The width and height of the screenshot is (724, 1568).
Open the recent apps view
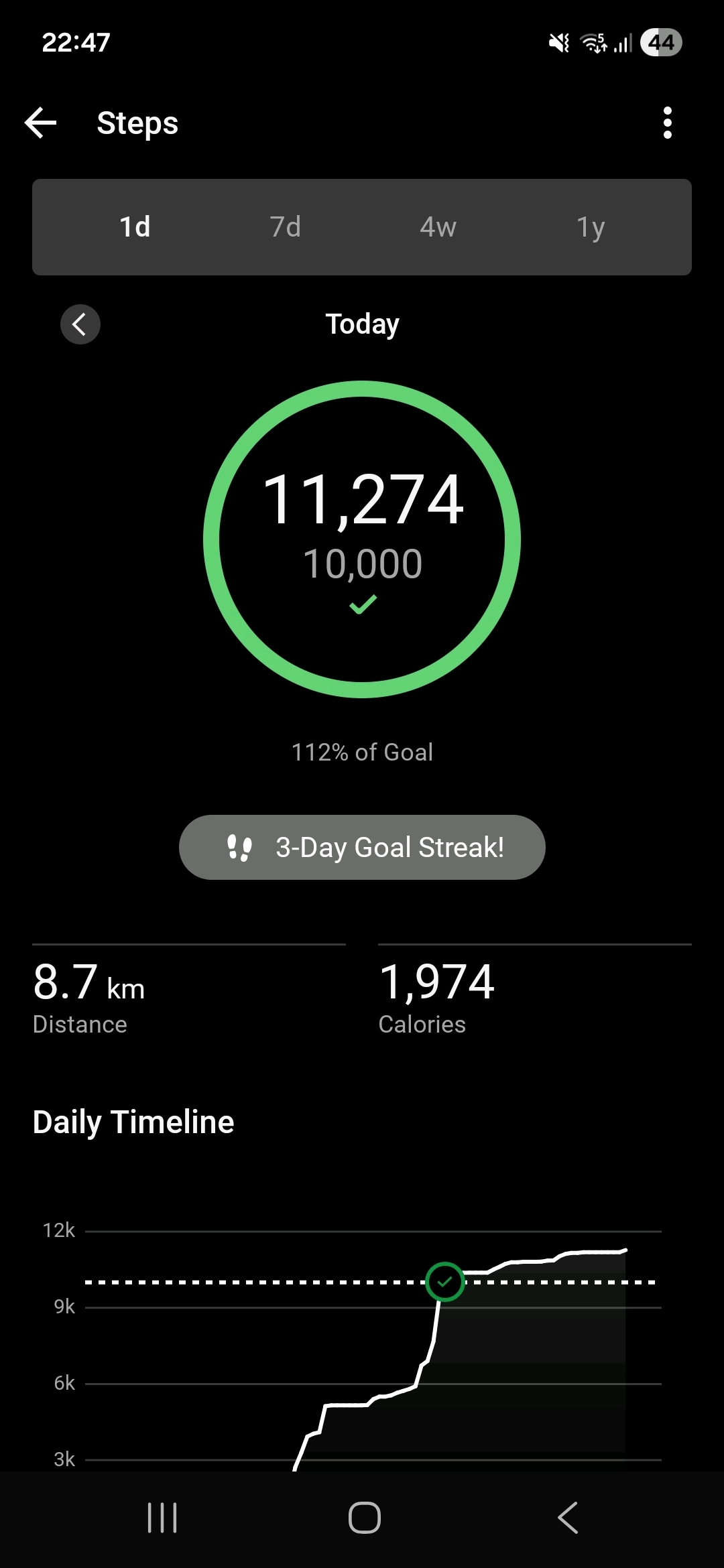162,1517
